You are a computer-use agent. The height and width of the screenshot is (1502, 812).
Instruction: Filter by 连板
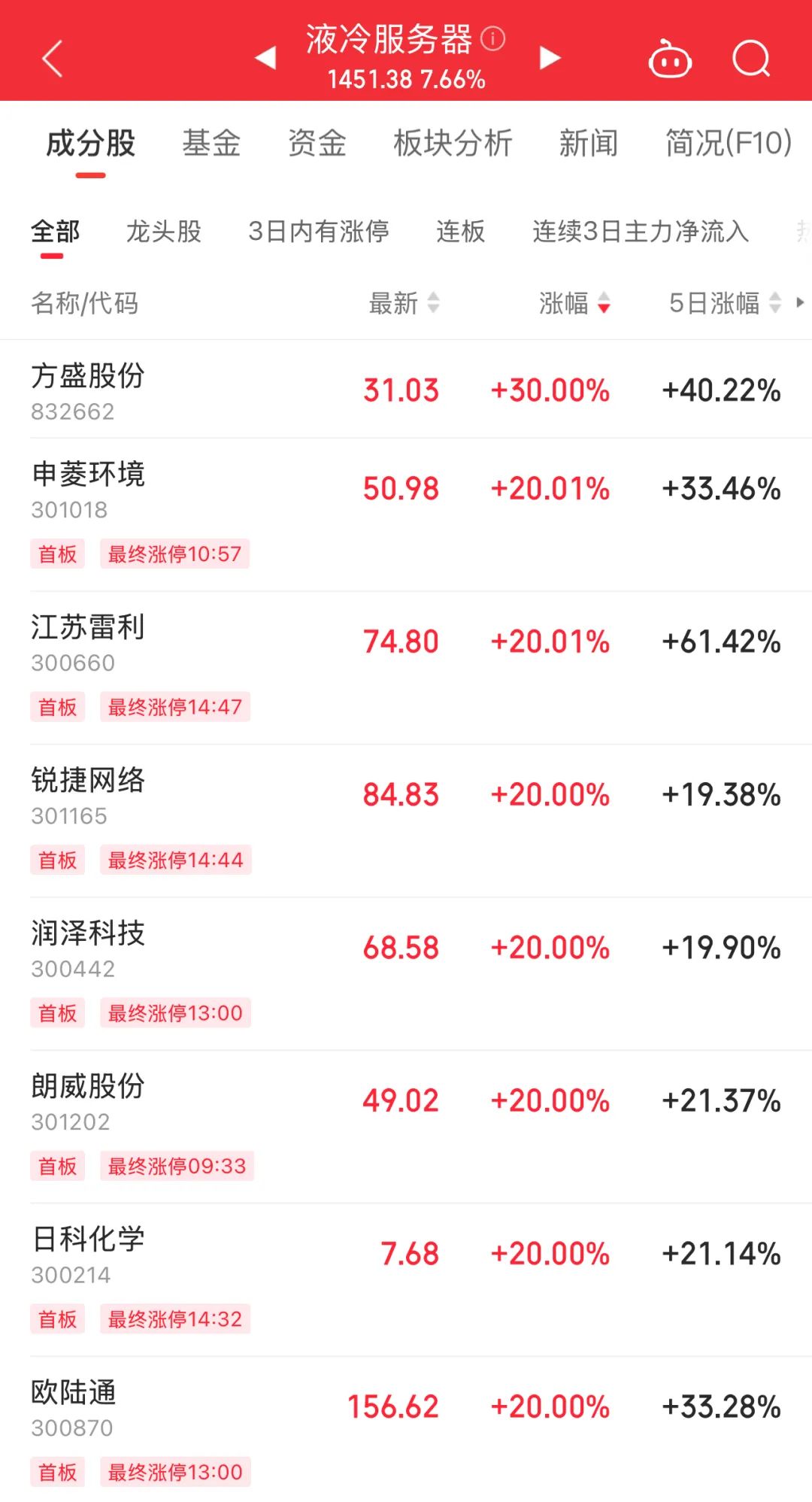461,232
